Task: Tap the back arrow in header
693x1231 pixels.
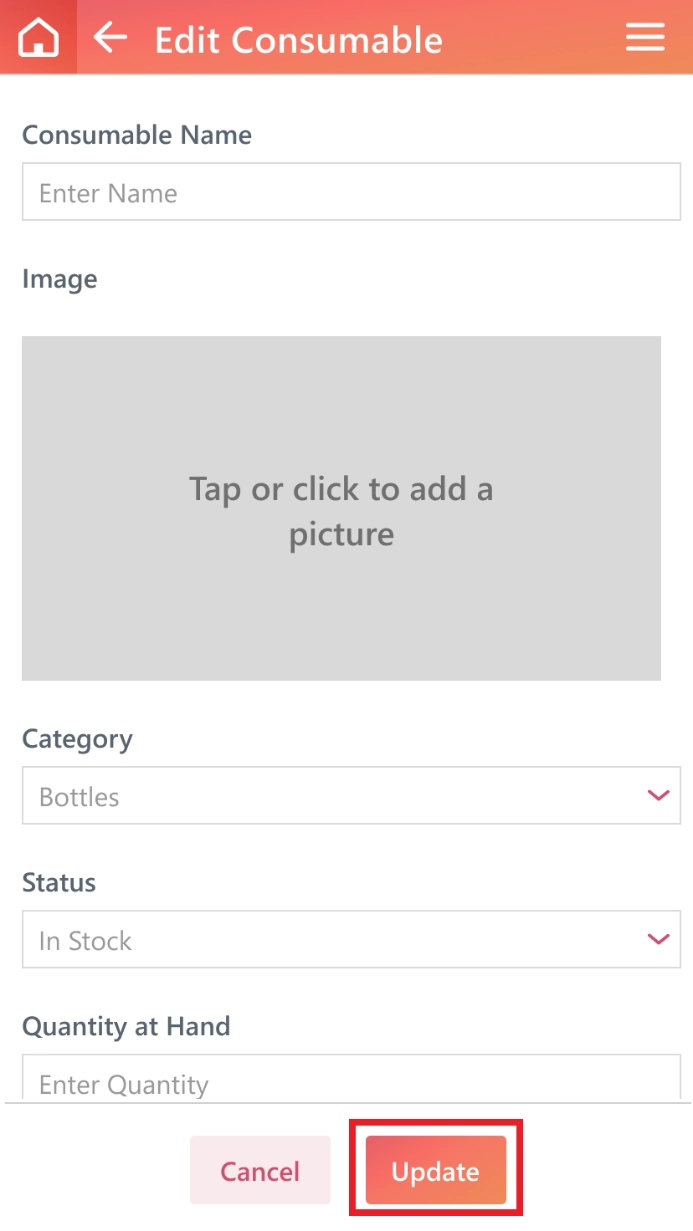Action: (110, 38)
